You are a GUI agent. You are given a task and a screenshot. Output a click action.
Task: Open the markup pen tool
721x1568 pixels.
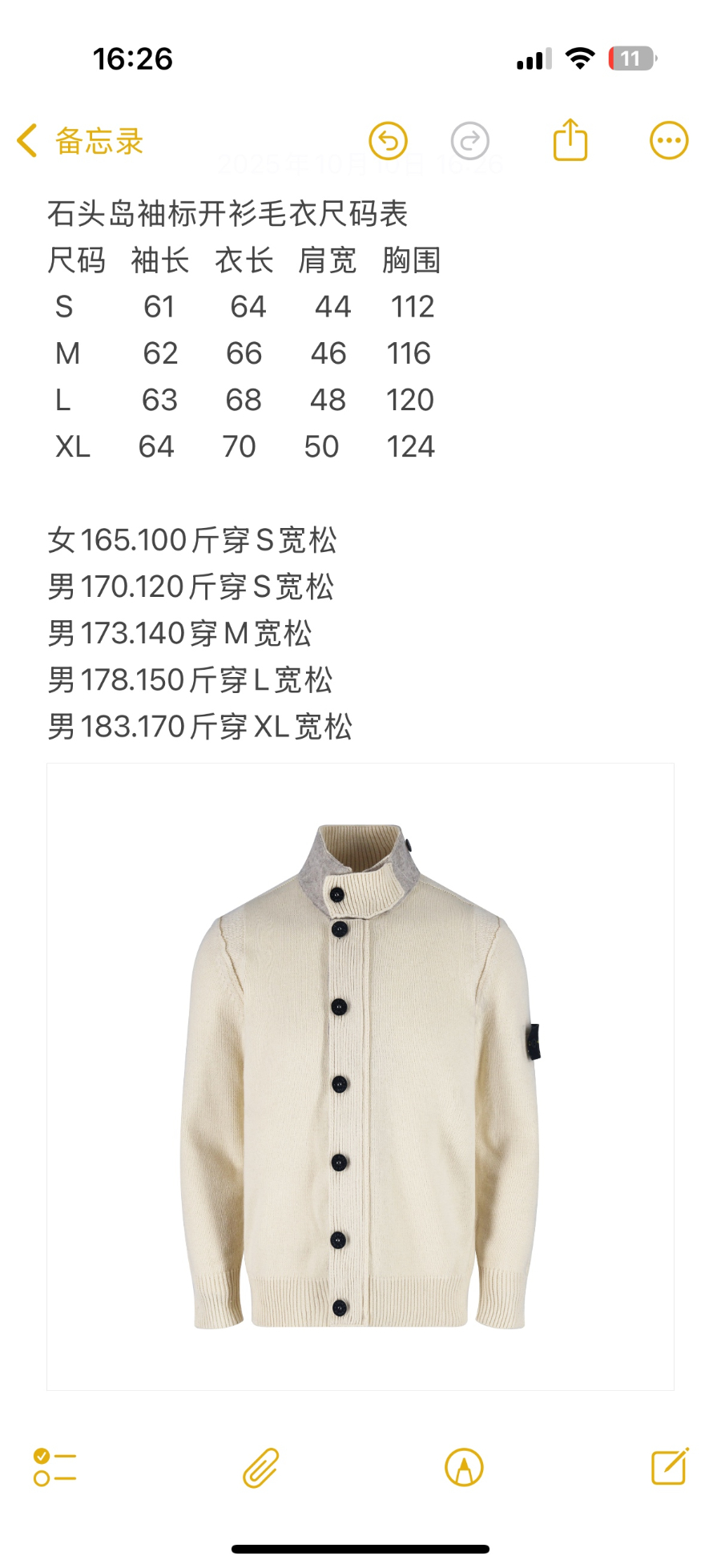point(464,1467)
